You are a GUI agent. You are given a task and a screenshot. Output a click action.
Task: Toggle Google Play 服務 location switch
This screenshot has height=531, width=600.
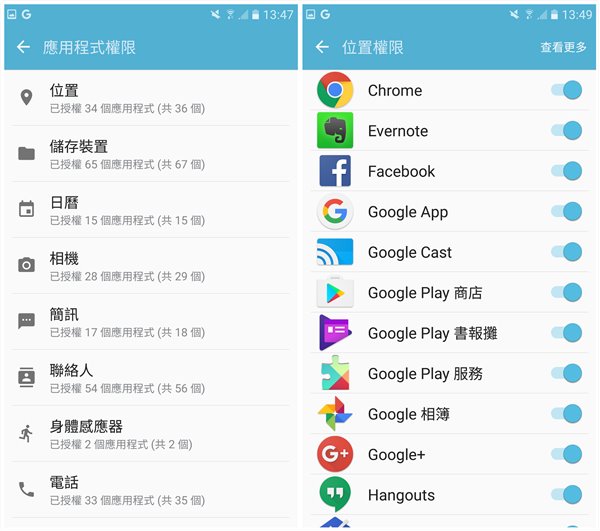tap(567, 373)
